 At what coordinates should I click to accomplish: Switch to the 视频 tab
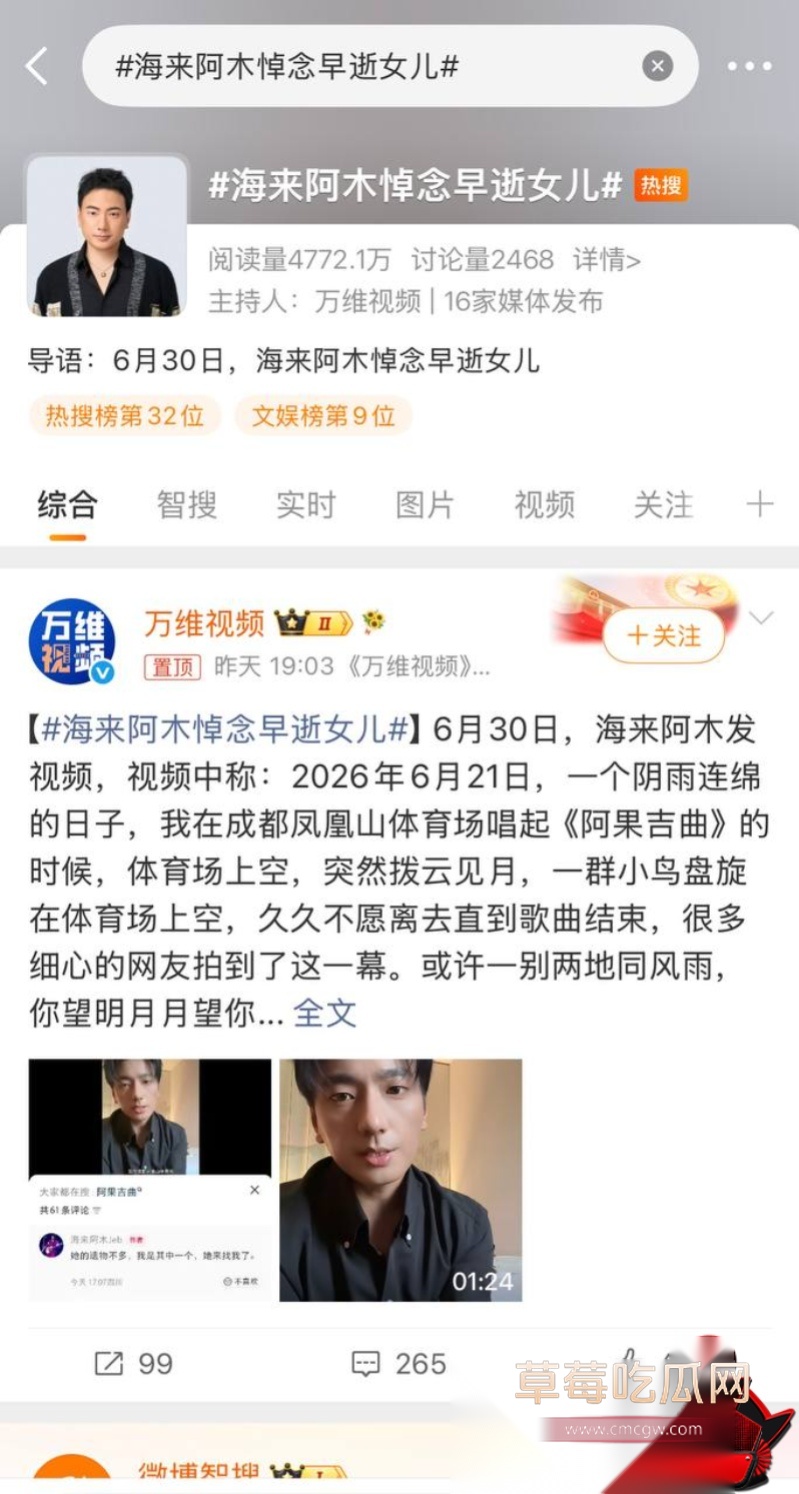tap(544, 505)
